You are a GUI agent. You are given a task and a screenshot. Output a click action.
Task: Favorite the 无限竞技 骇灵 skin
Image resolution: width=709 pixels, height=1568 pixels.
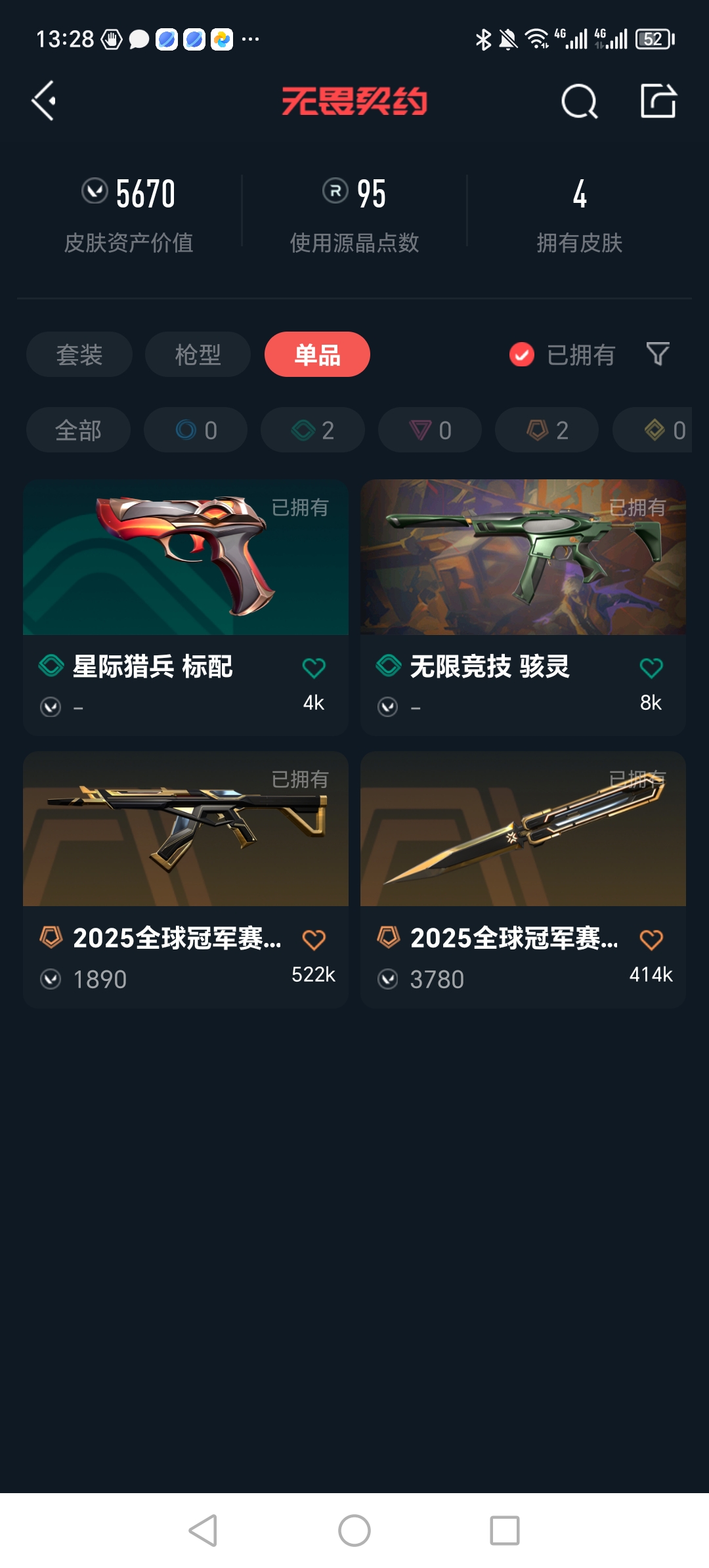tap(651, 666)
